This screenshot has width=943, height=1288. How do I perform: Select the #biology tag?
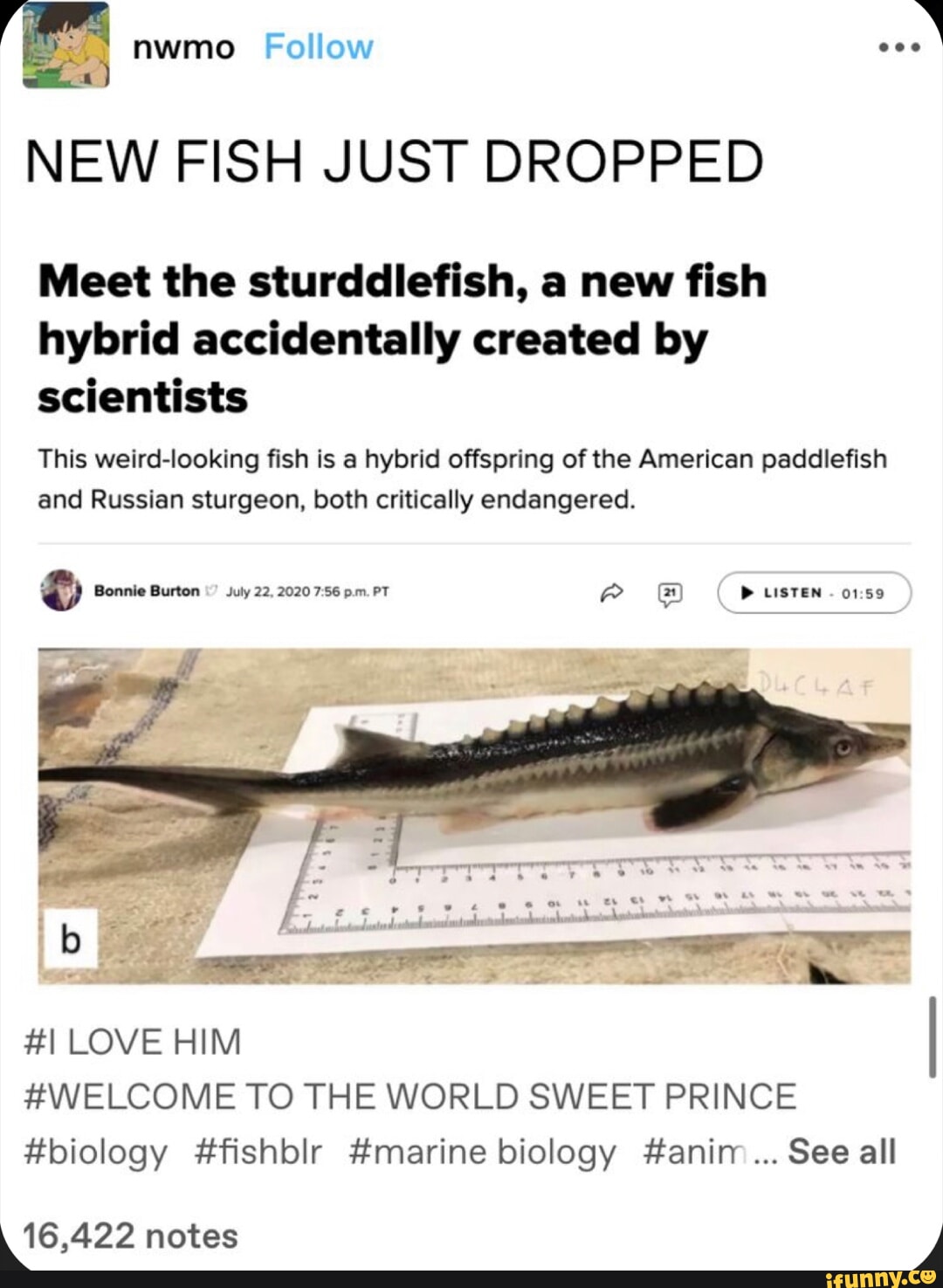(96, 1151)
